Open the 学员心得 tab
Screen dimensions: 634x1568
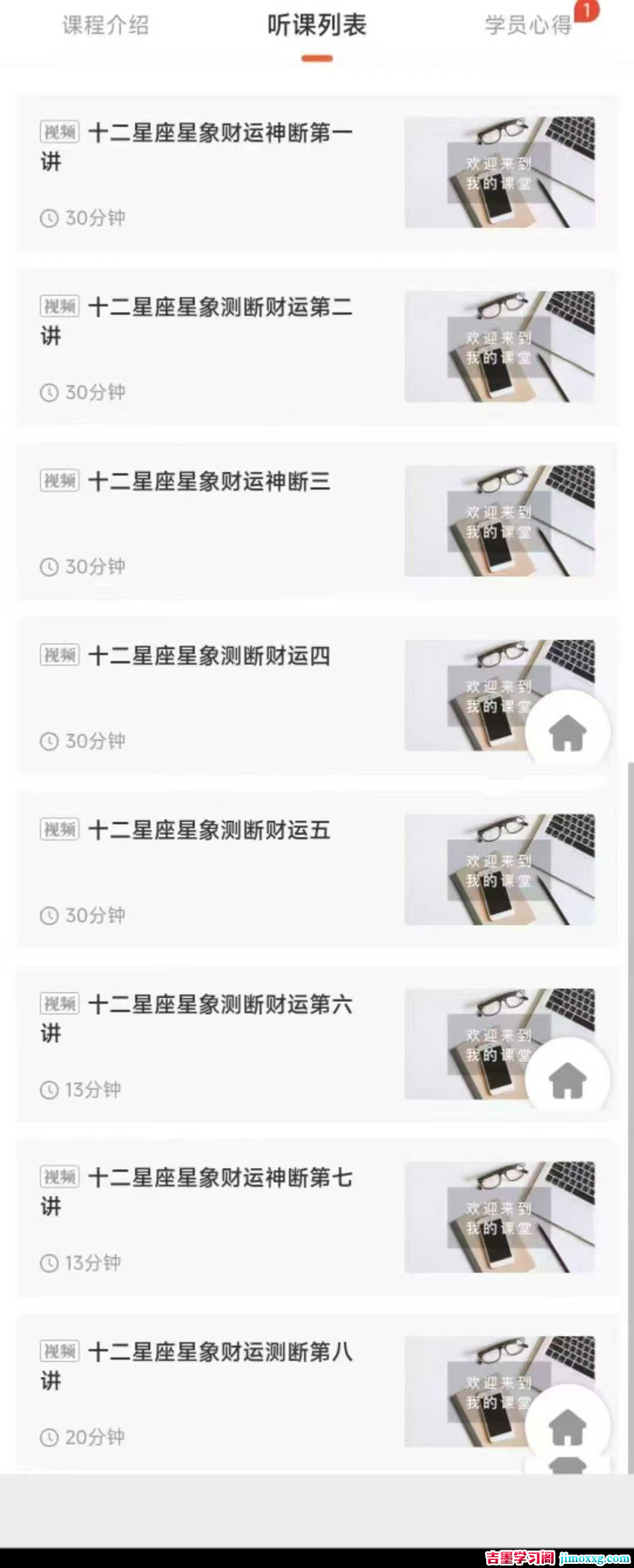[x=528, y=26]
